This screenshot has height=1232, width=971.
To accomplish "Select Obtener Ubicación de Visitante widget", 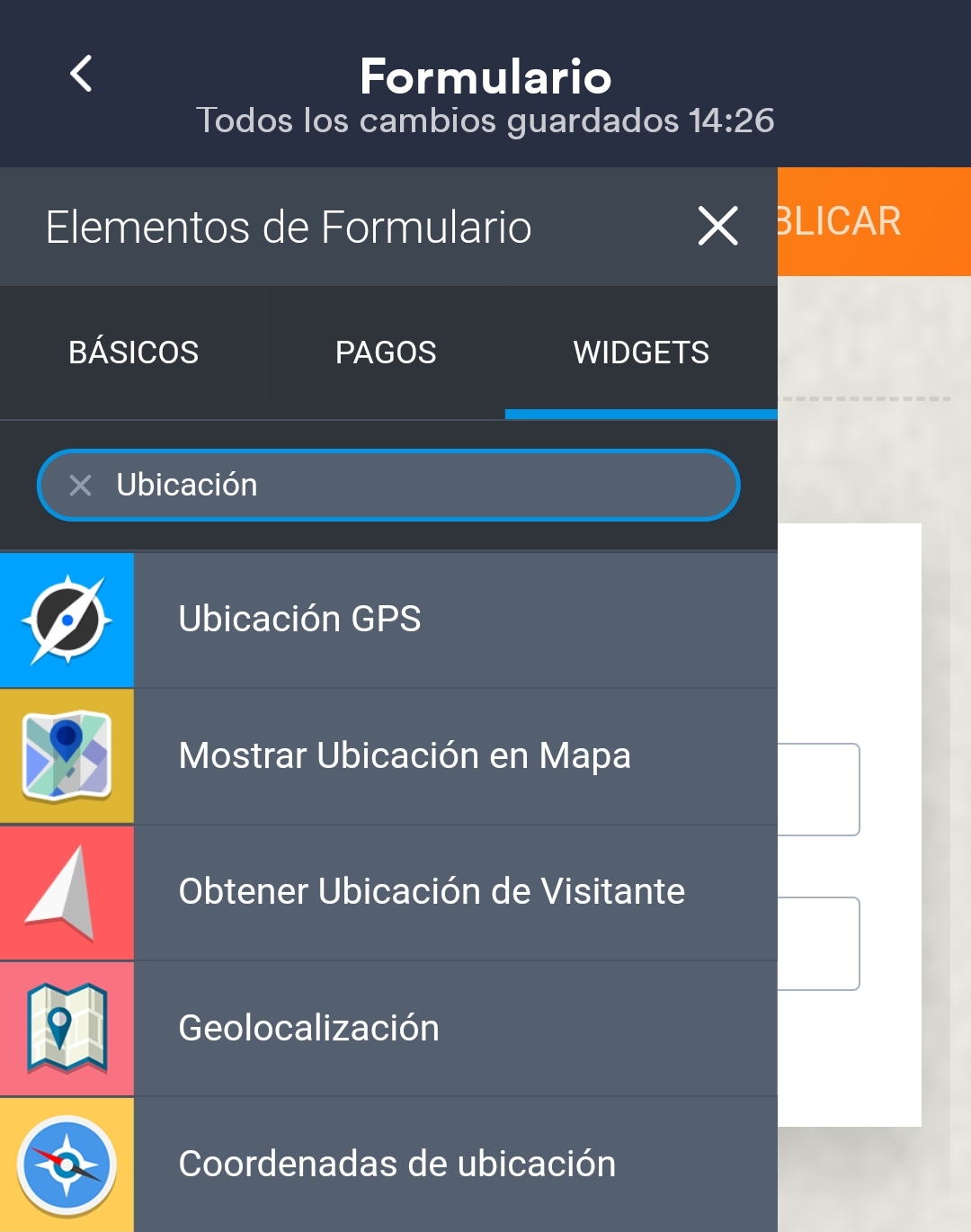I will [x=388, y=892].
